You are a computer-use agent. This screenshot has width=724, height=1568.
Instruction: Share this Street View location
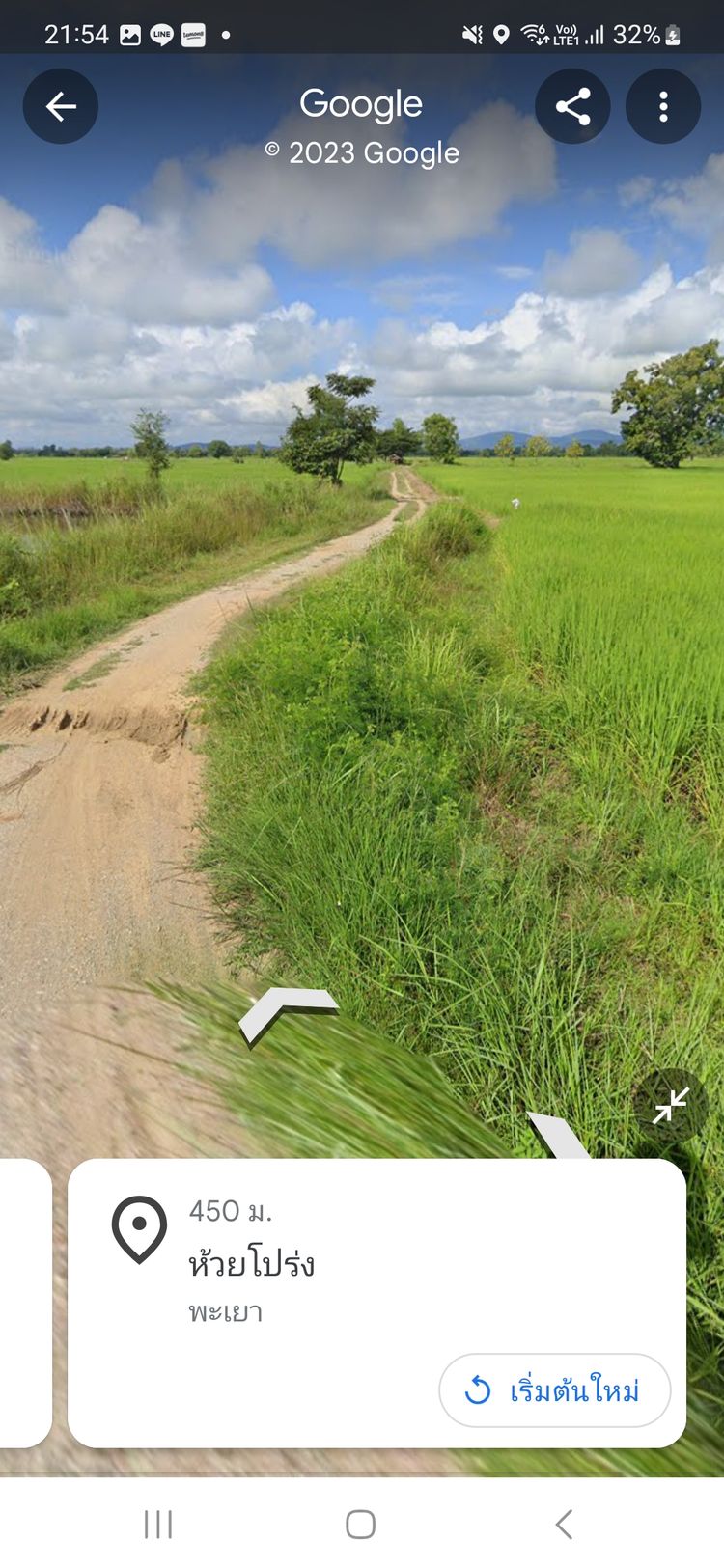click(572, 106)
